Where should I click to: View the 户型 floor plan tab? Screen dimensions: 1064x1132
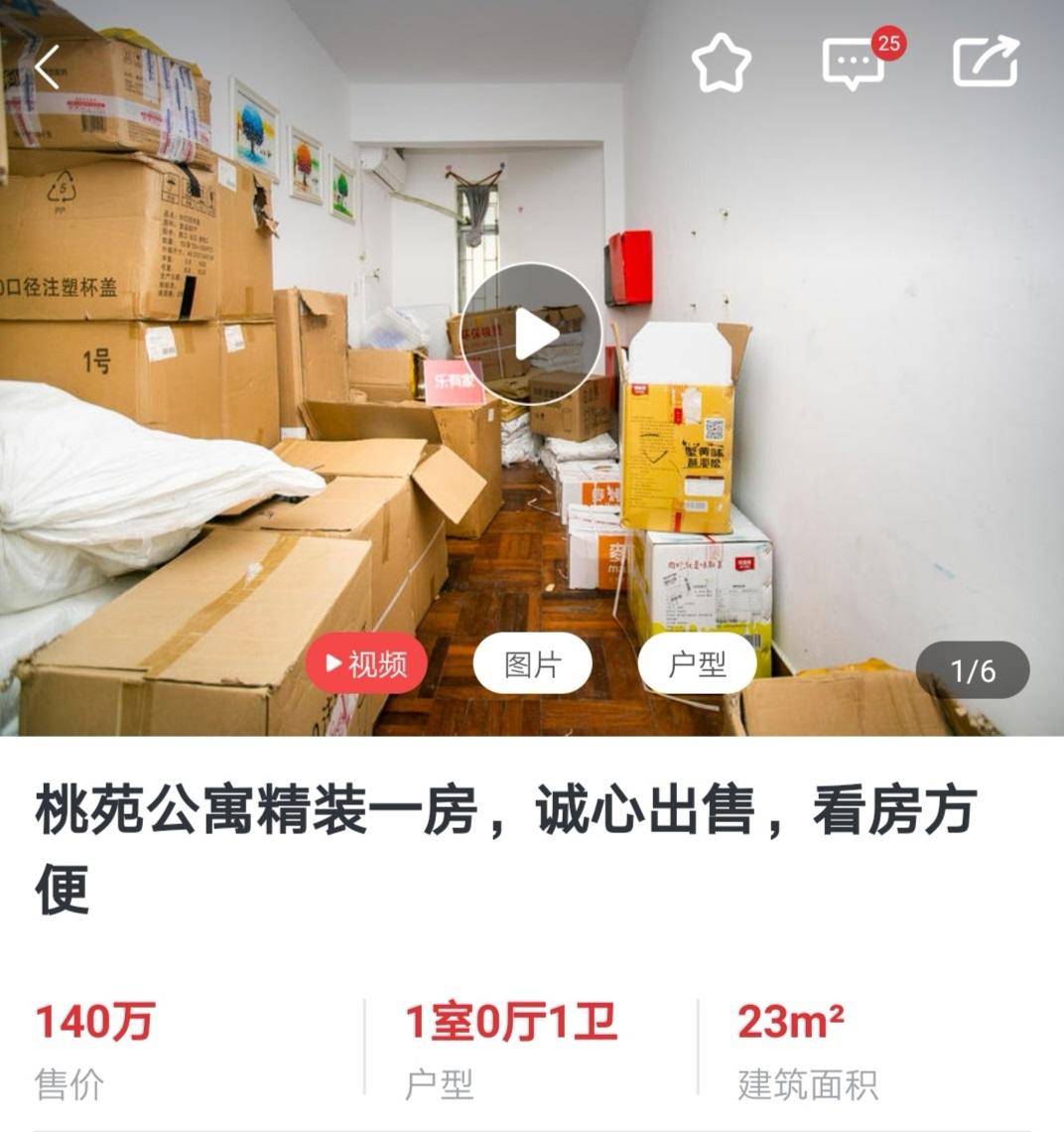click(x=697, y=663)
